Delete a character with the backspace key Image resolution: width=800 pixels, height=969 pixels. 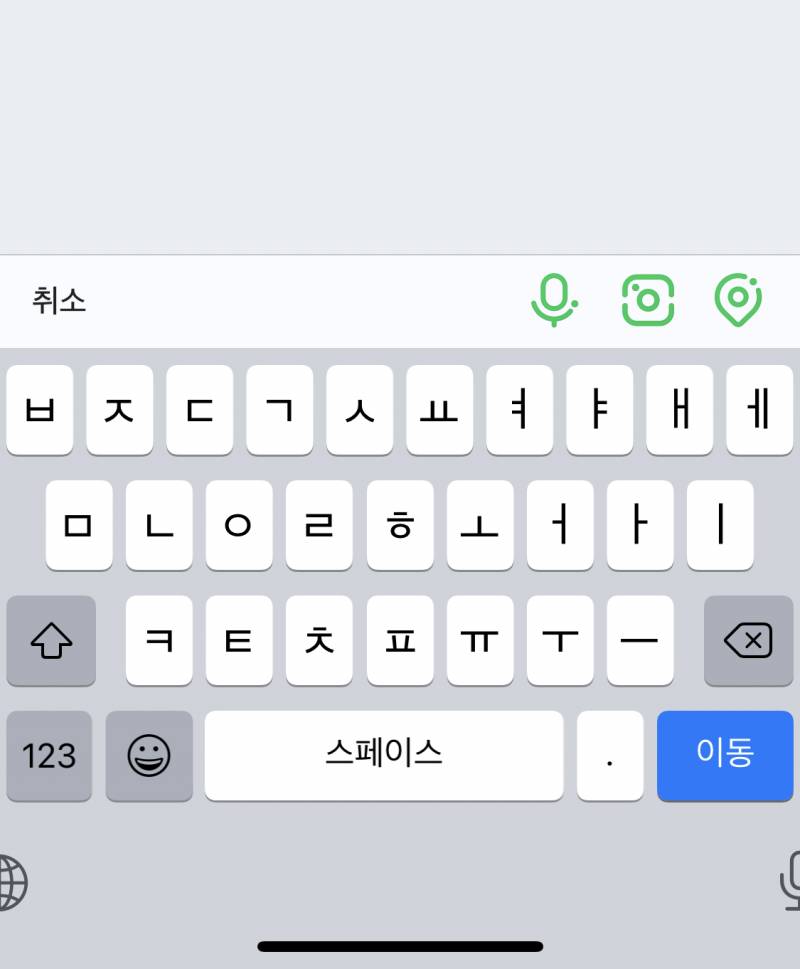(x=749, y=641)
